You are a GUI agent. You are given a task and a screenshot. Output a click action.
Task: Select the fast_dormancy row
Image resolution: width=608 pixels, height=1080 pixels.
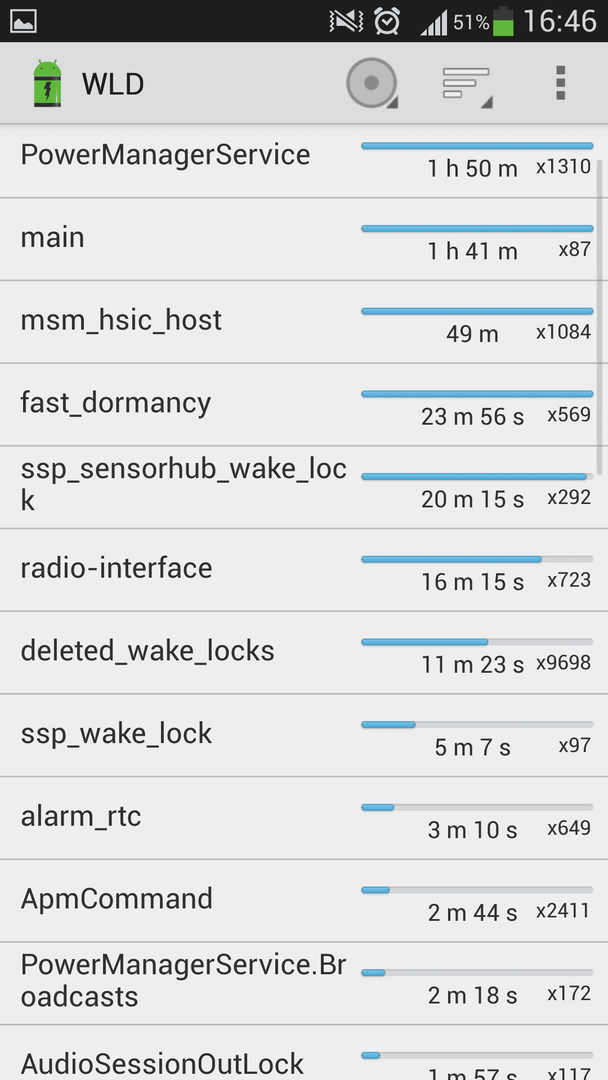(304, 404)
